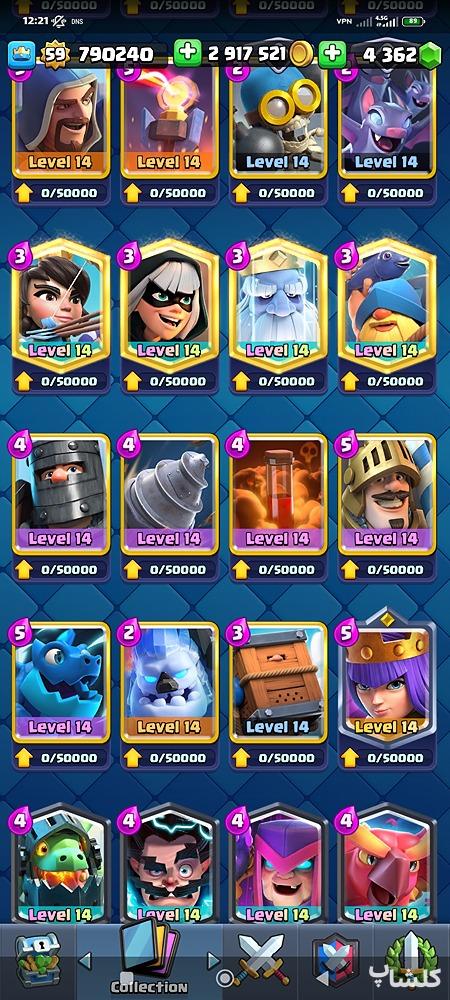Open the Dark Prince card
Screen dimensions: 450x1000
(61, 494)
